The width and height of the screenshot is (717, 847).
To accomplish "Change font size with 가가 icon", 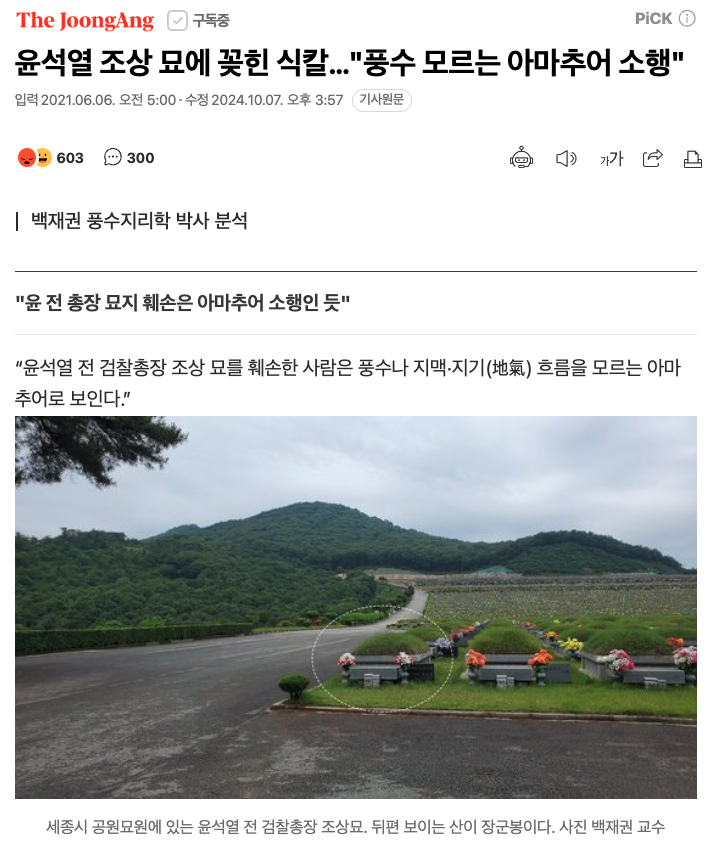I will tap(610, 158).
